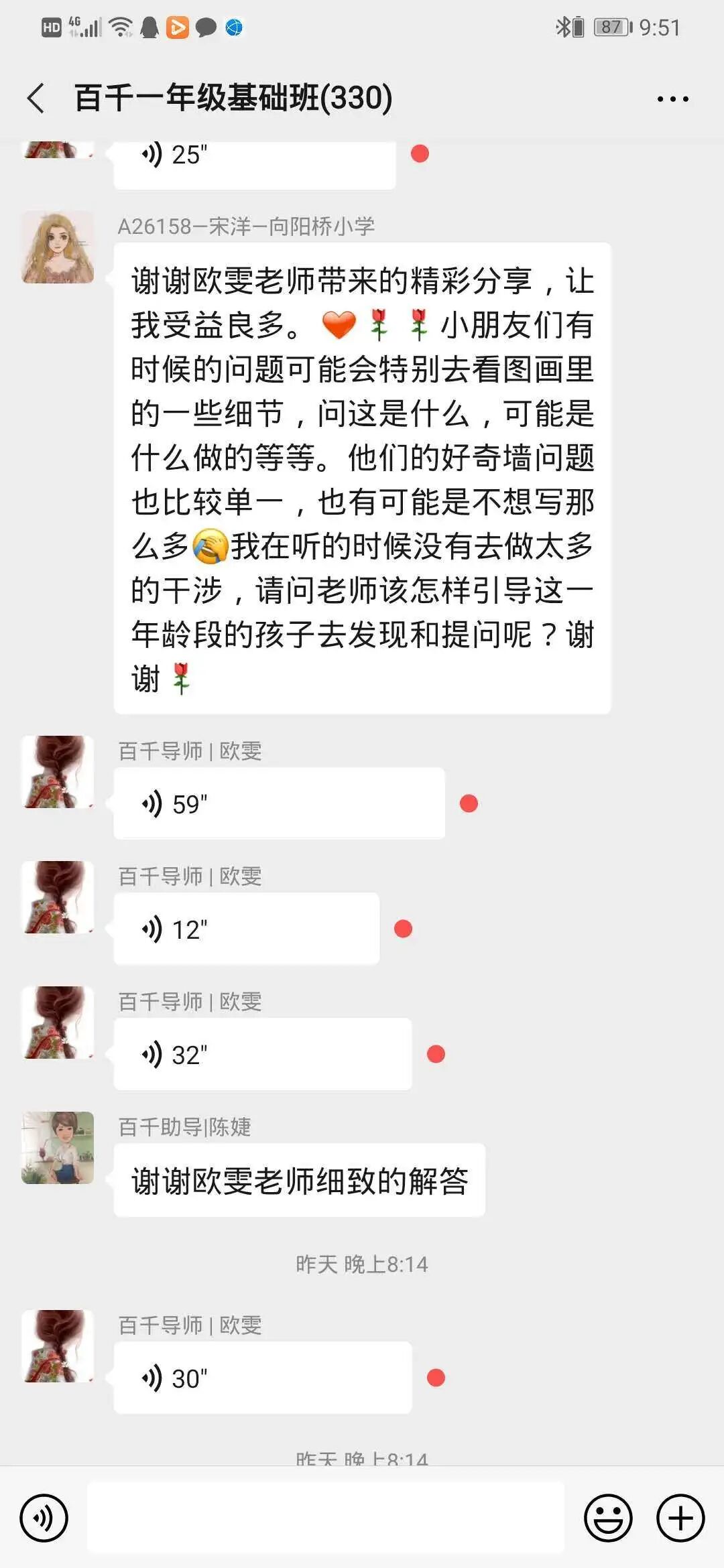The image size is (724, 1568).
Task: Open 宋洋's profile avatar
Action: coord(58,247)
